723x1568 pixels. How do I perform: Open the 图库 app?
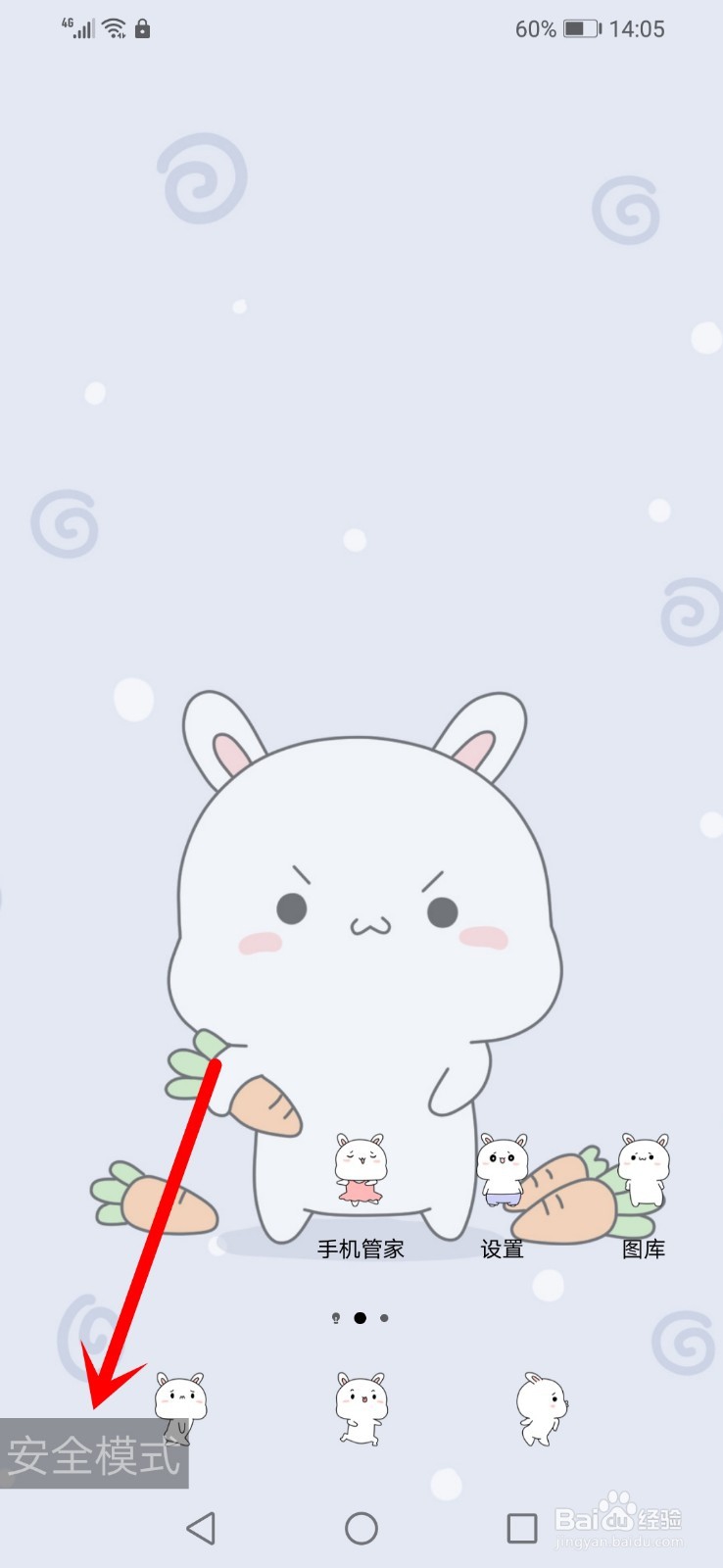tap(644, 1171)
